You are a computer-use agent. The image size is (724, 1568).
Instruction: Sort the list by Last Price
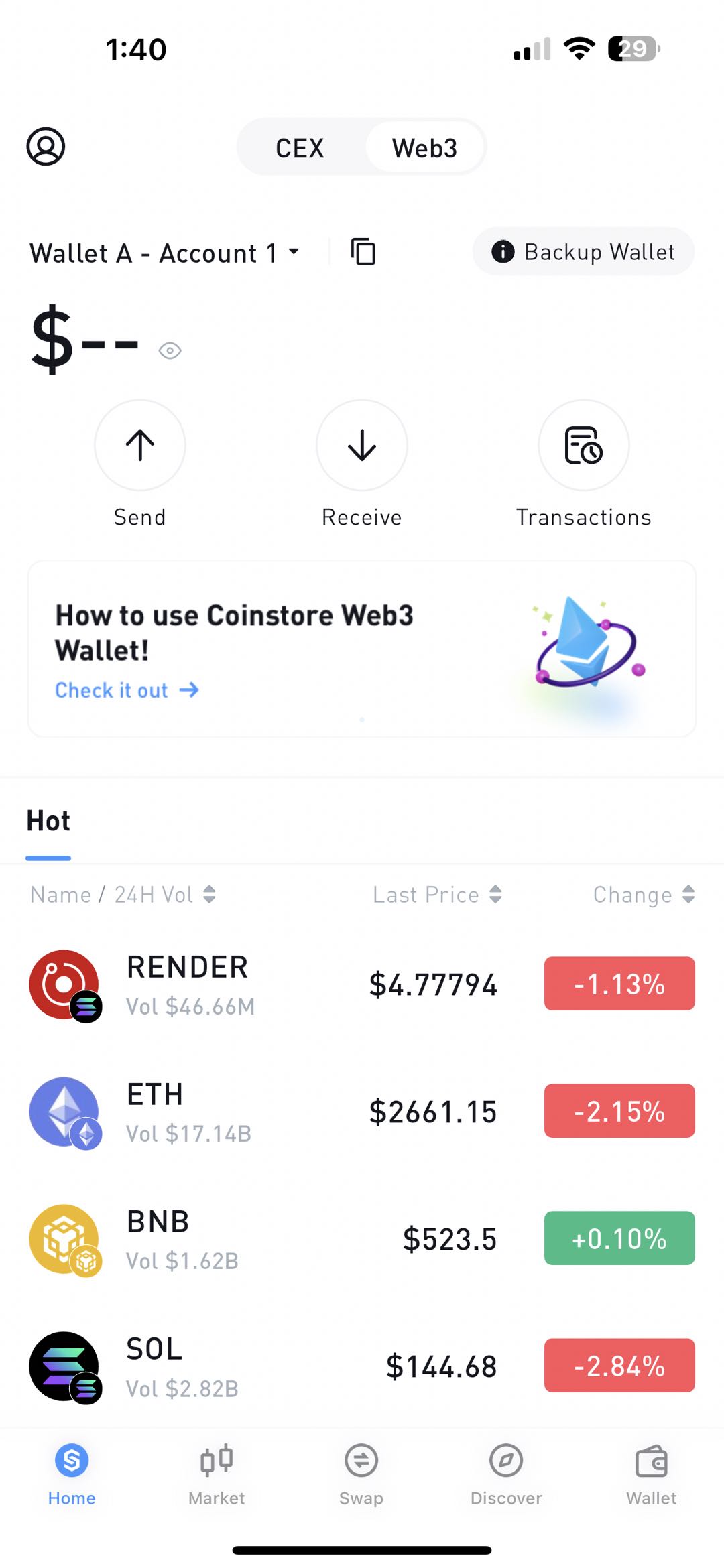(437, 895)
